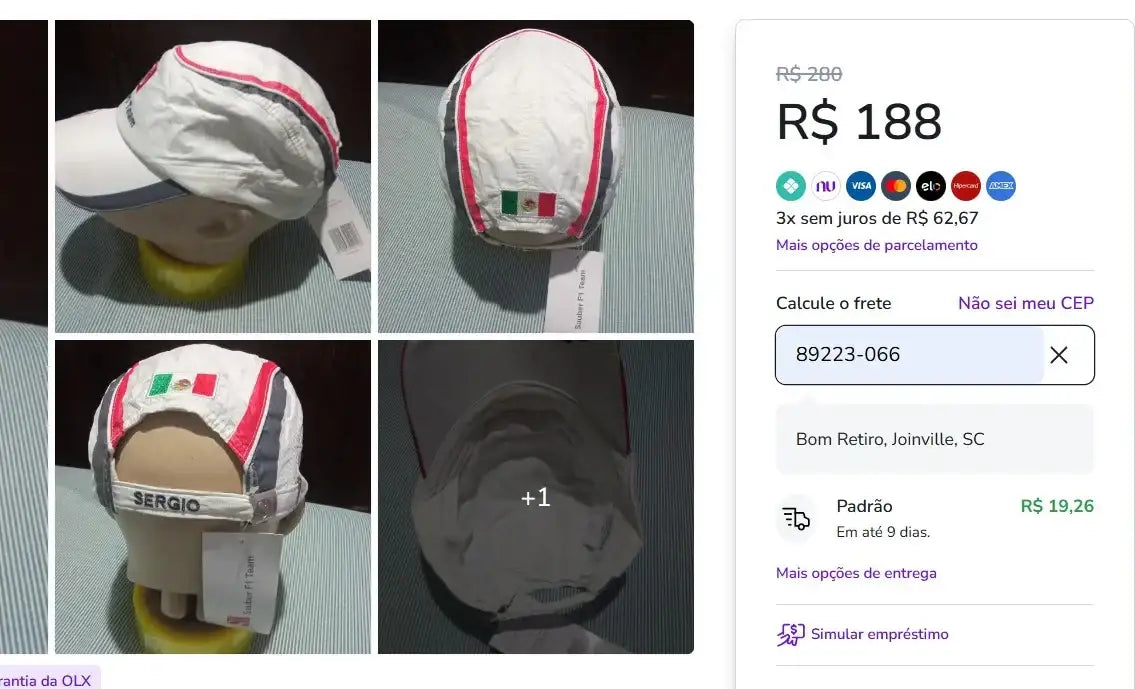Open Mais opções de parcelamento link

coord(876,245)
